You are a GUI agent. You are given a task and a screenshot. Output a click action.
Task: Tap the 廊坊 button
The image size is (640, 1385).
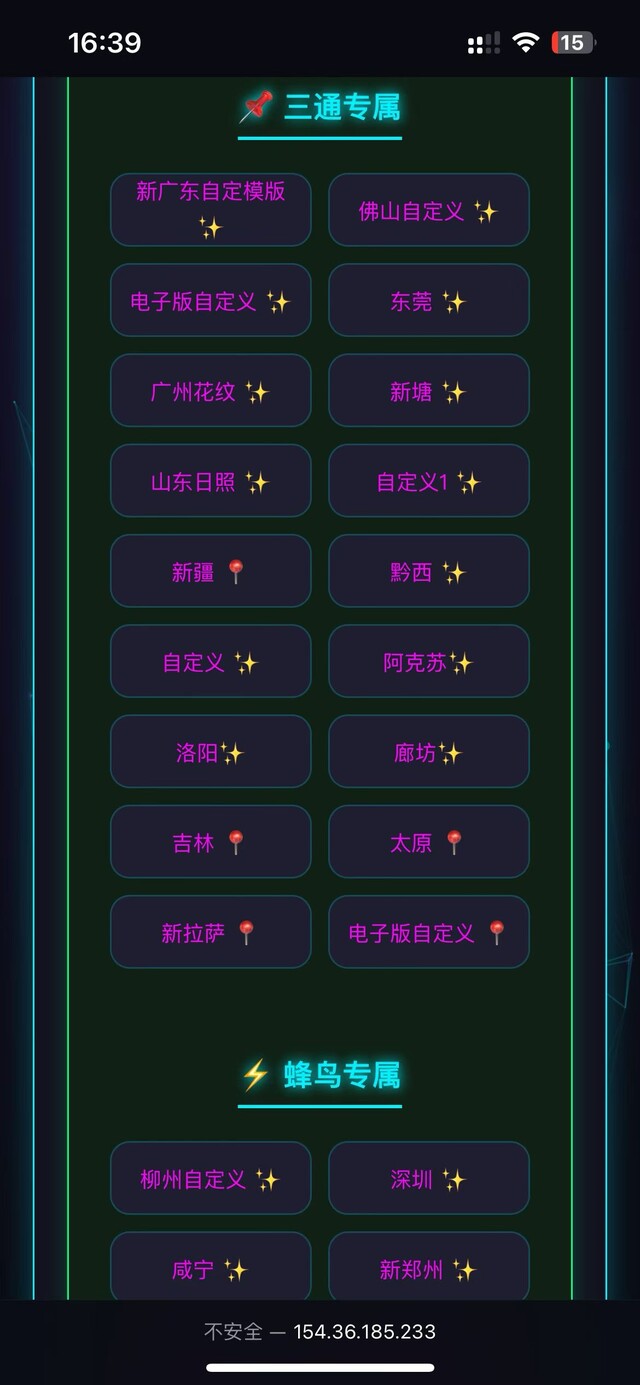point(428,752)
